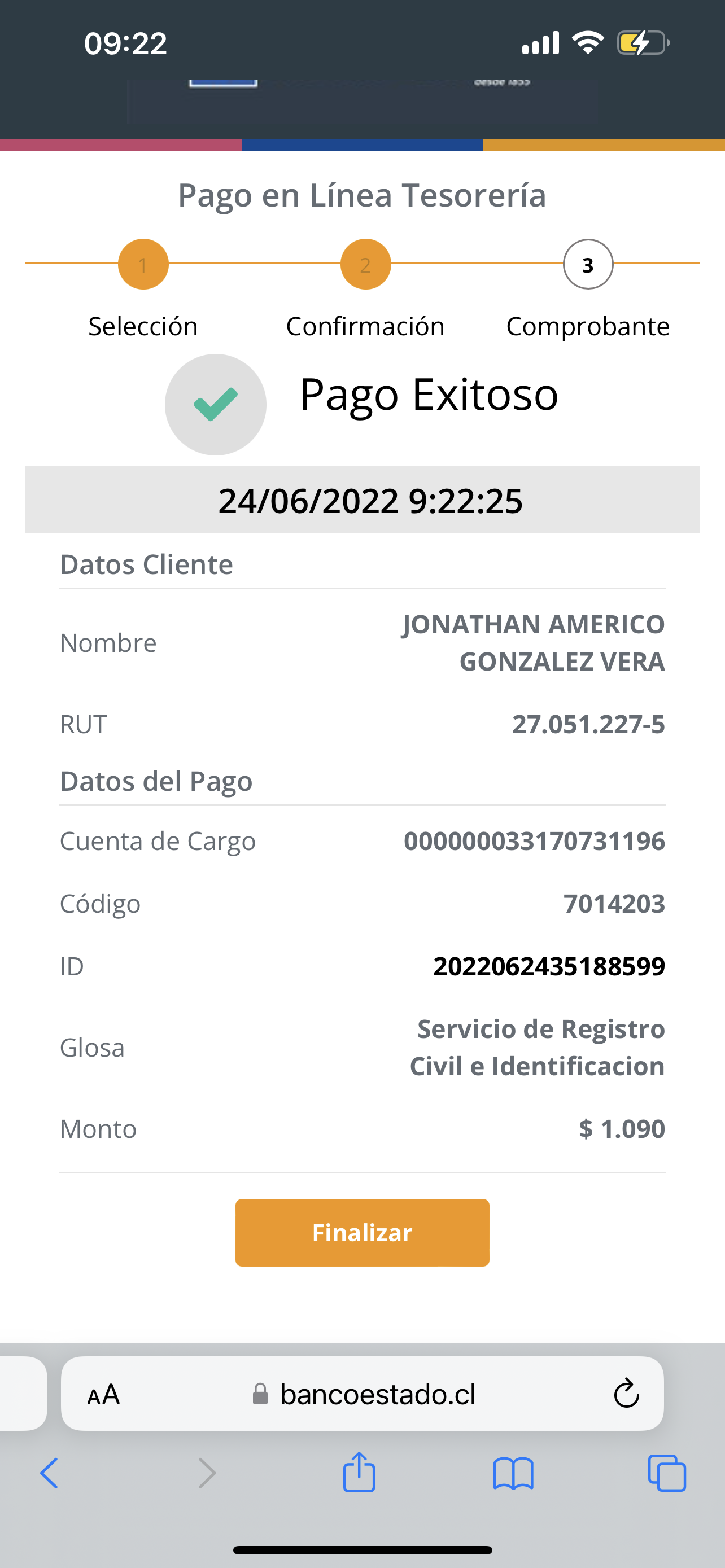725x1568 pixels.
Task: Tap step 1 Selección circle
Action: [143, 264]
